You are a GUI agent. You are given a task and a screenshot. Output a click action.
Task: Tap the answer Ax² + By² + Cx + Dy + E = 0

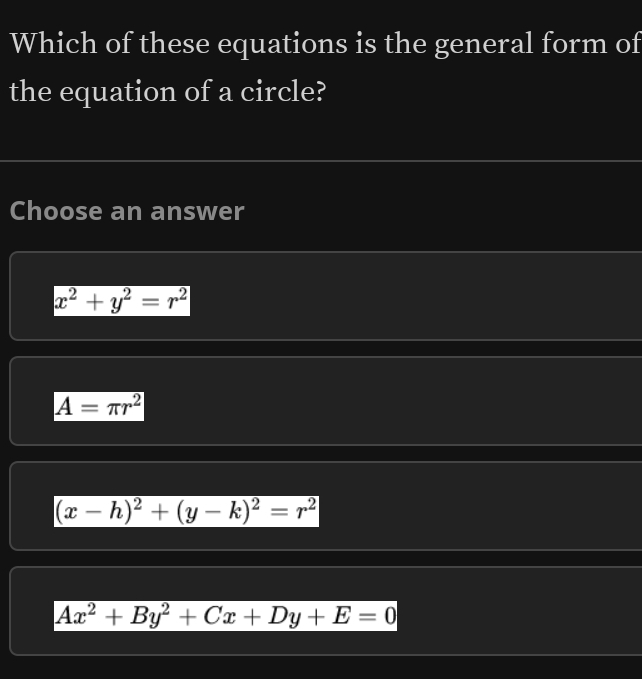pos(225,614)
